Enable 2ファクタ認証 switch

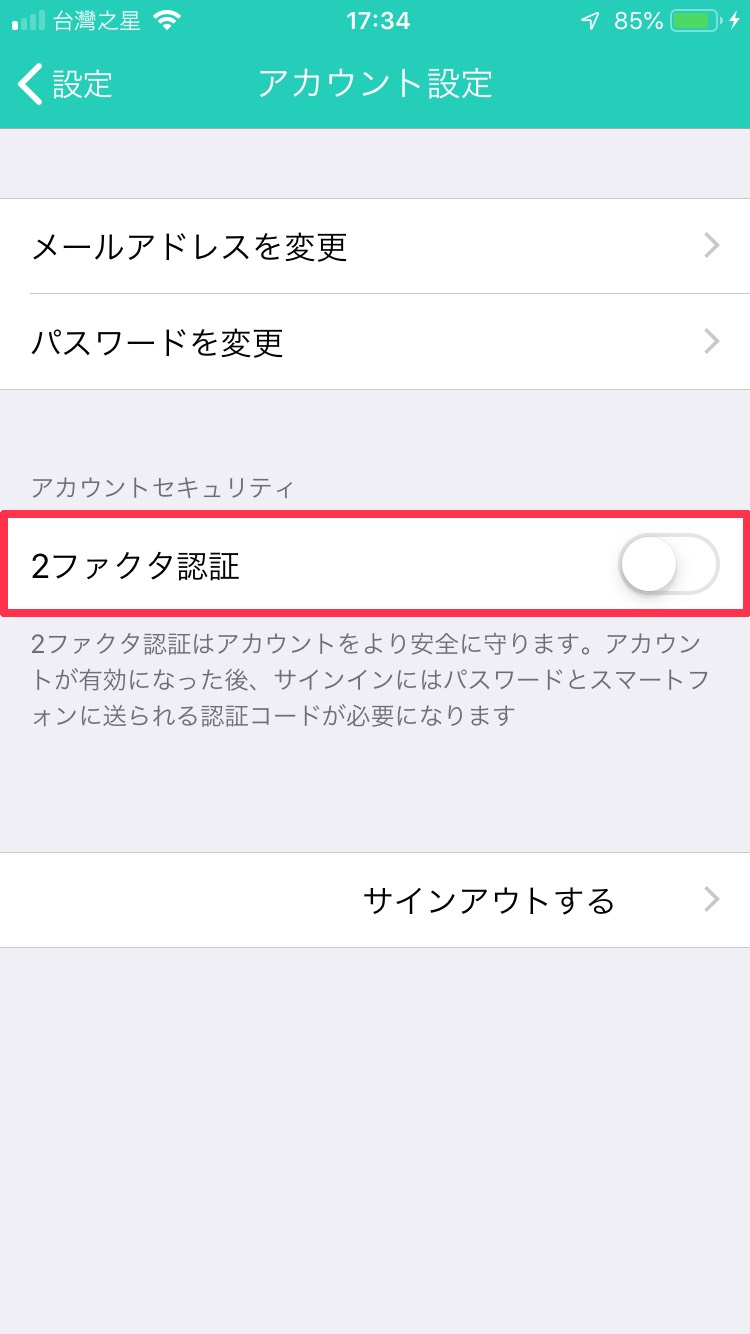pyautogui.click(x=669, y=564)
